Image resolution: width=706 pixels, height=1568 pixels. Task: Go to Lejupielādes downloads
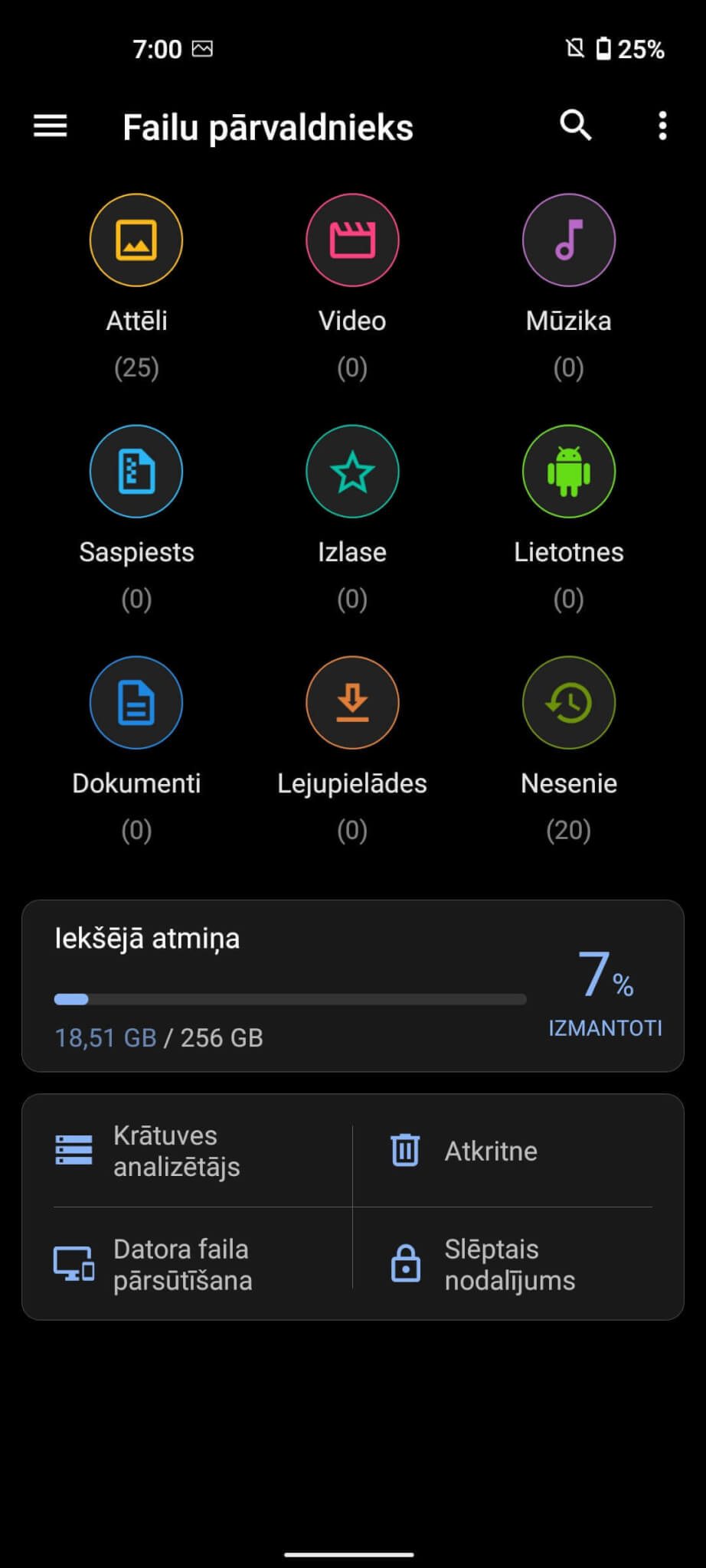coord(352,703)
